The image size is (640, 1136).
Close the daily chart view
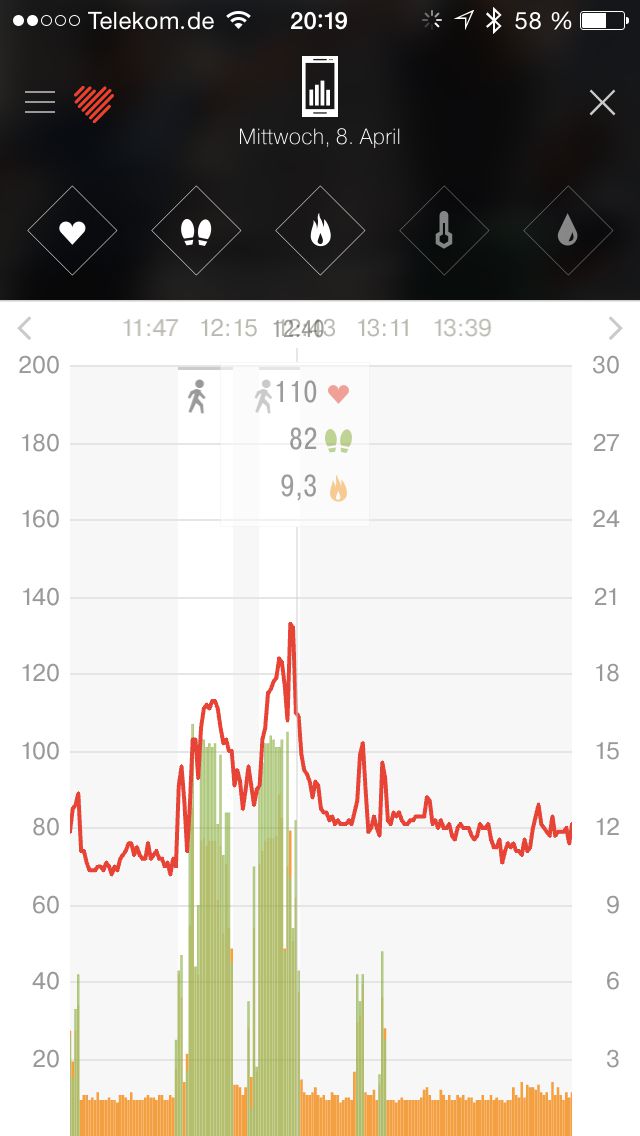602,102
